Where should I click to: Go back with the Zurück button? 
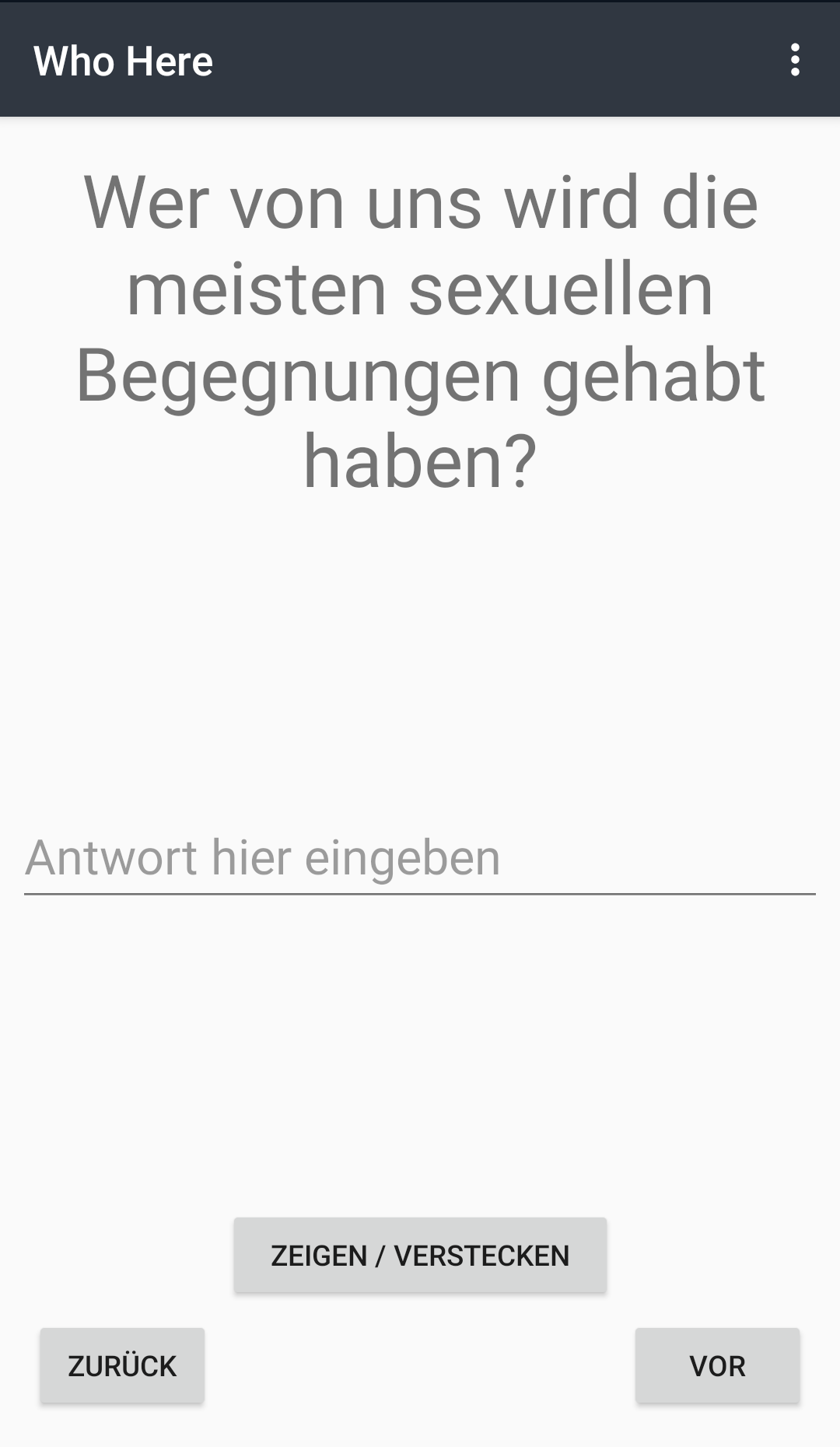click(x=122, y=1365)
